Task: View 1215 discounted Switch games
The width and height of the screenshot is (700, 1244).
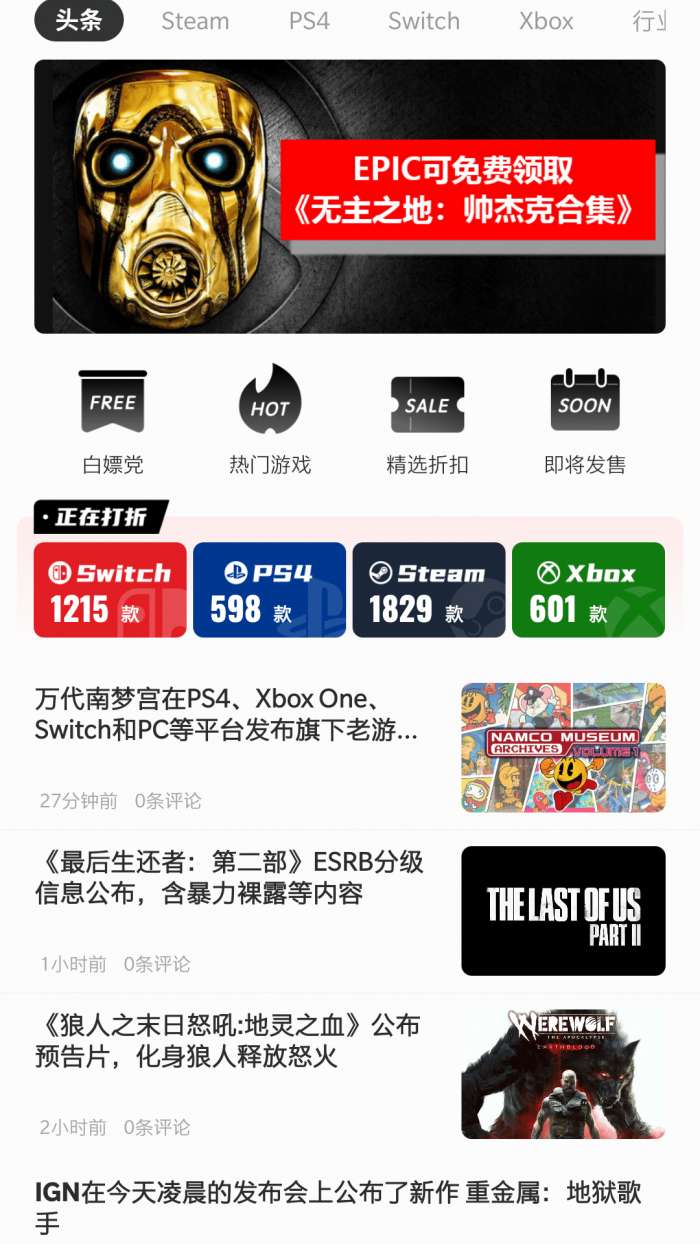Action: pyautogui.click(x=110, y=590)
